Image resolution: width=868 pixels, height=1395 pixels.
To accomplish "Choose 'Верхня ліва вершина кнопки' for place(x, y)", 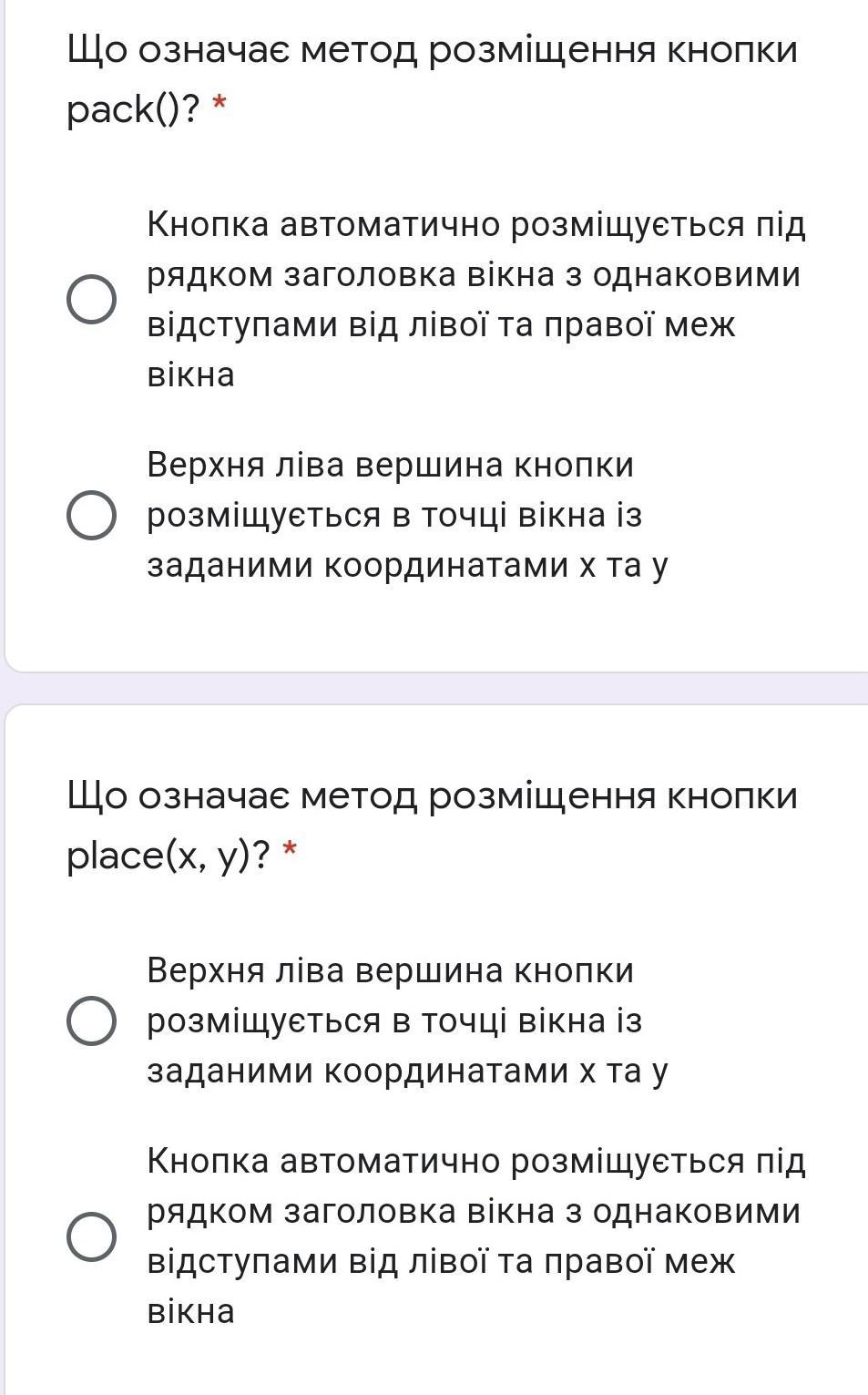I will pyautogui.click(x=91, y=1021).
